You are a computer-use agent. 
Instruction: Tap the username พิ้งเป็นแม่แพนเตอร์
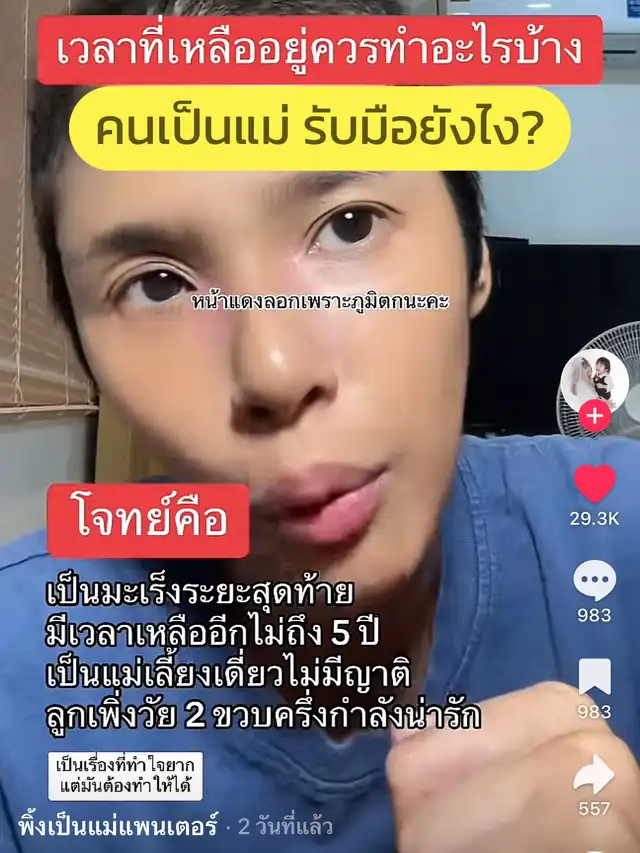[122, 828]
